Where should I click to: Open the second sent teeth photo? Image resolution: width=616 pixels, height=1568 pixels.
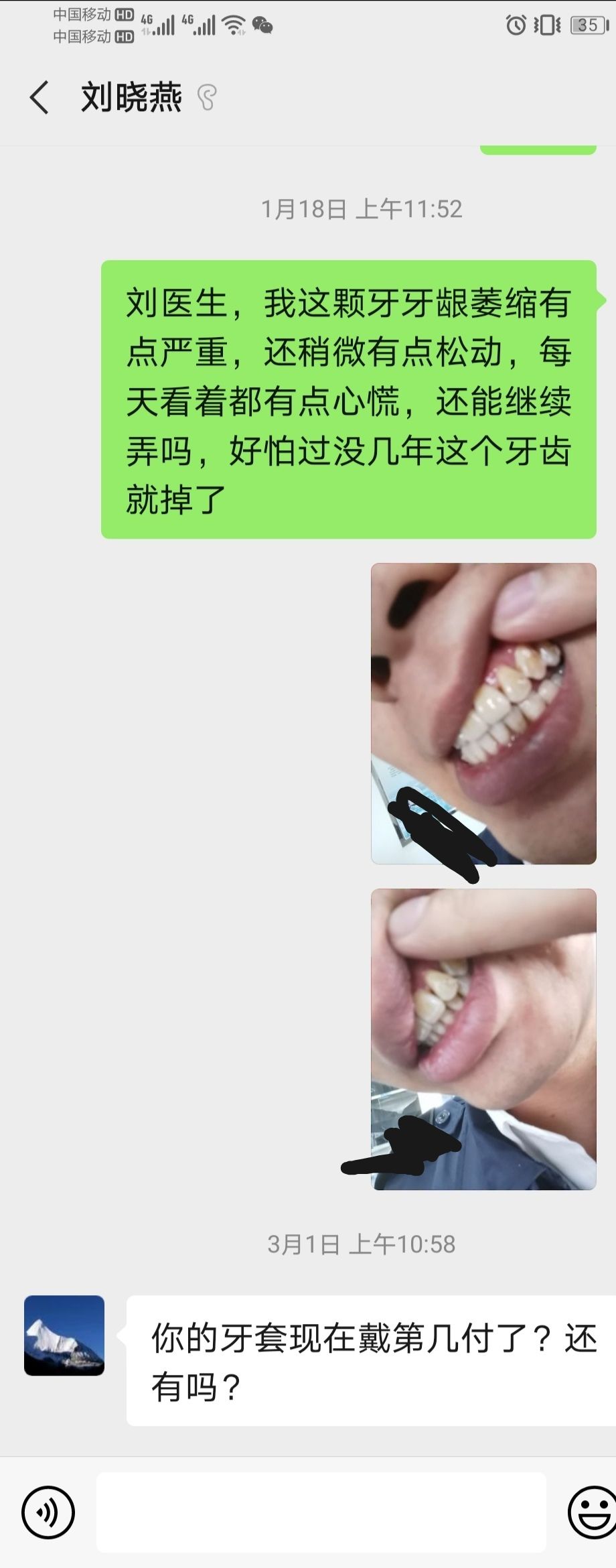483,1039
